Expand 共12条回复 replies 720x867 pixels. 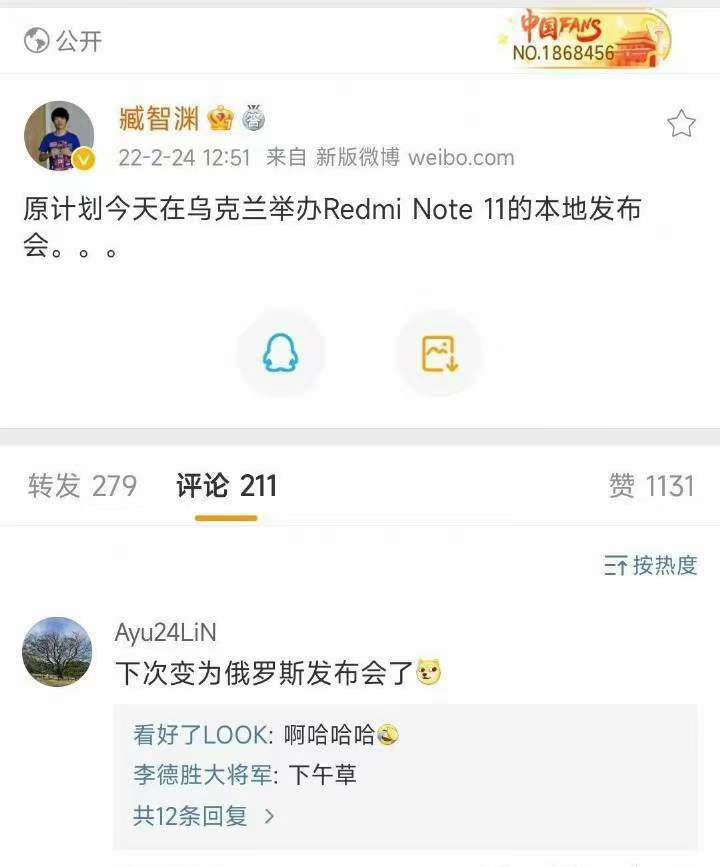tap(204, 815)
